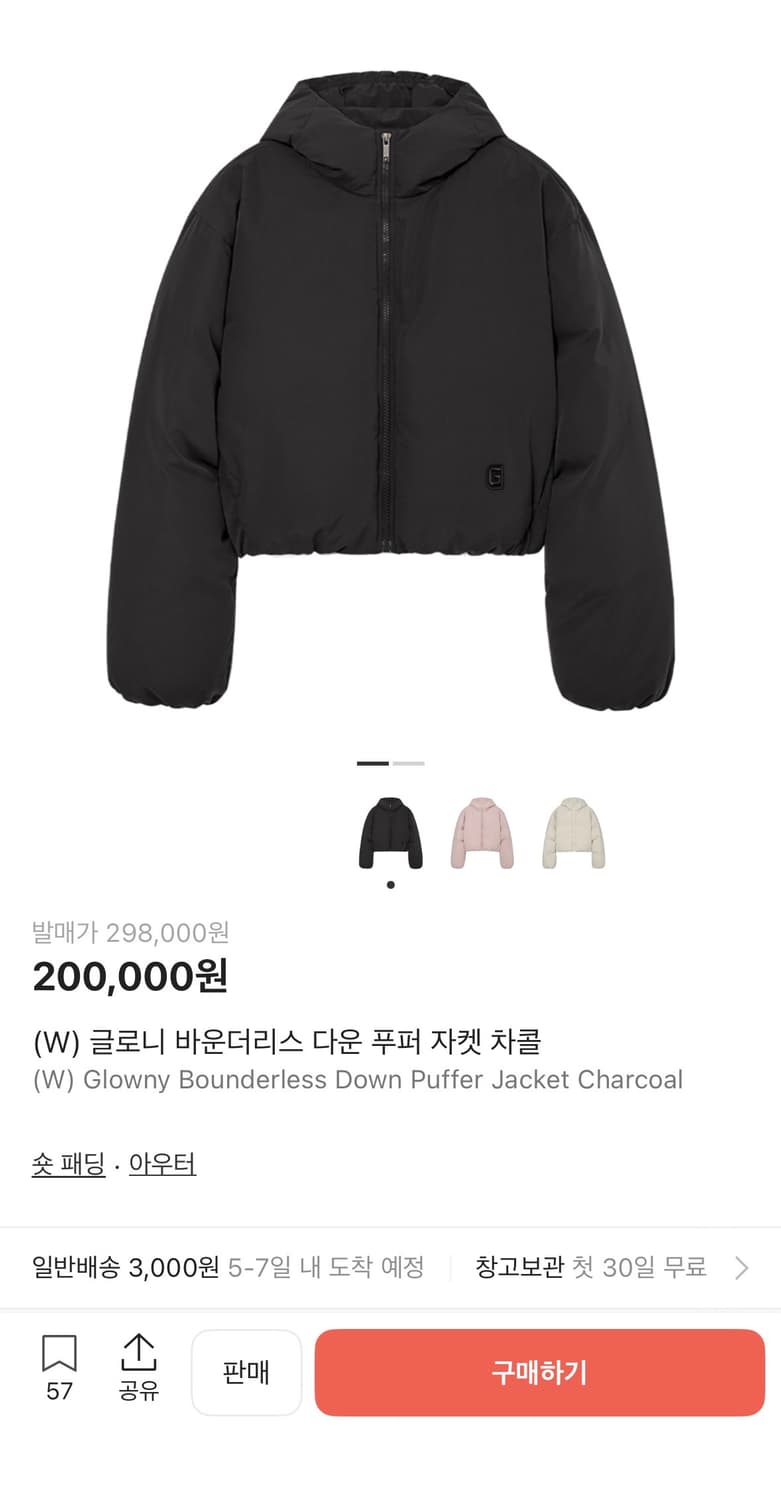
Task: Click the first carousel indicator bar
Action: point(371,764)
